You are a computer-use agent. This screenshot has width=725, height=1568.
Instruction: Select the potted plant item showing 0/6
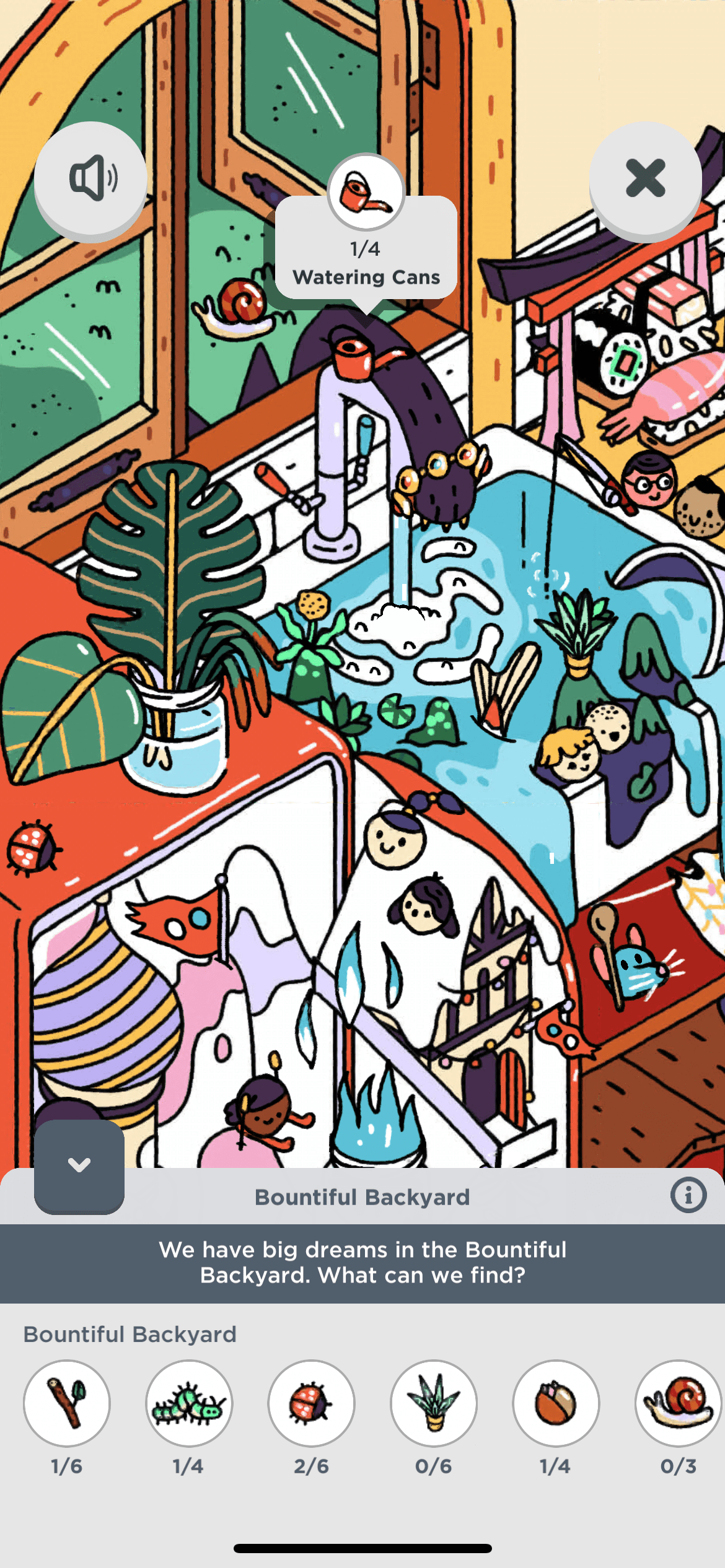[x=434, y=1403]
